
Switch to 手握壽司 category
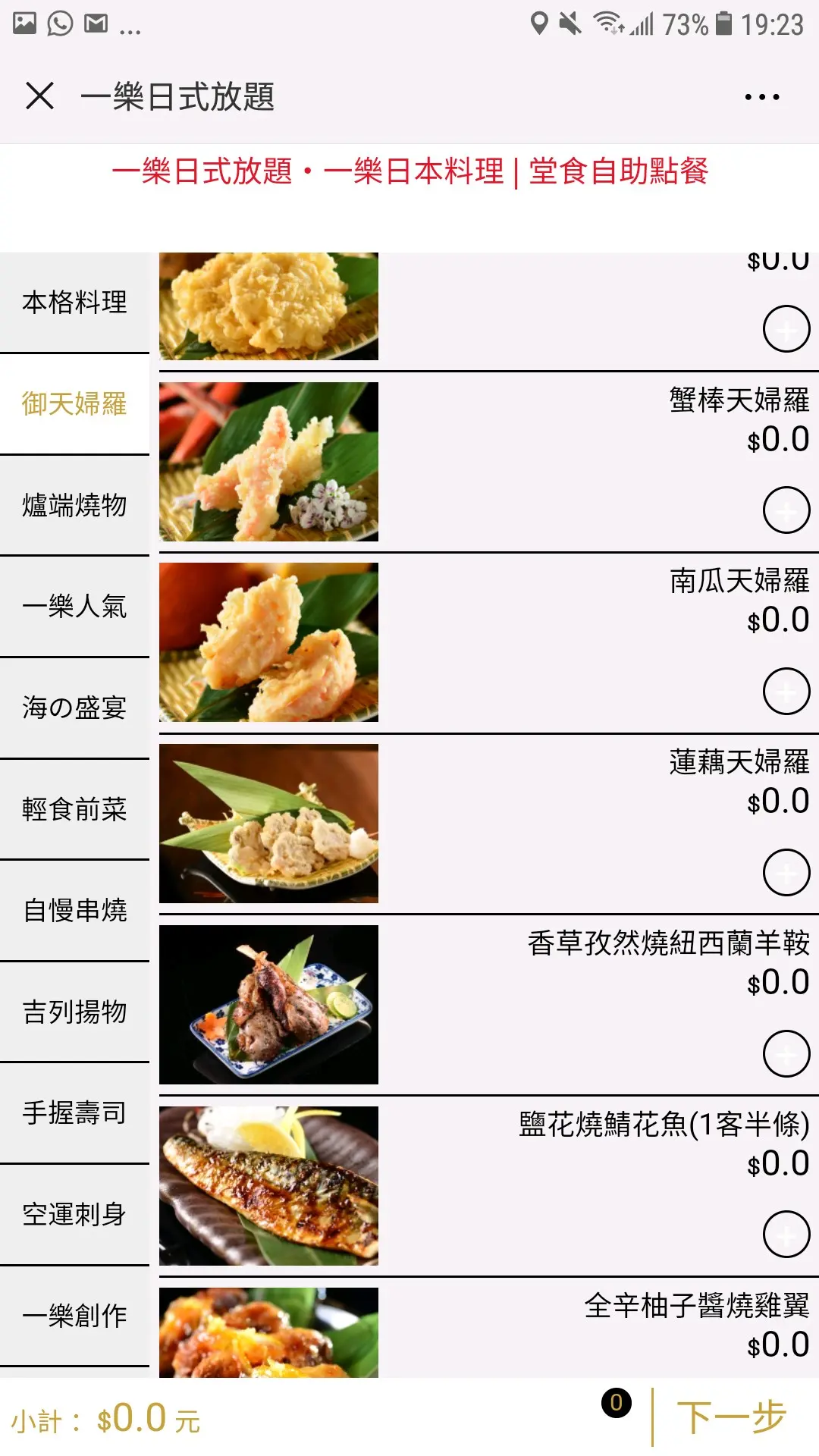(x=74, y=1112)
